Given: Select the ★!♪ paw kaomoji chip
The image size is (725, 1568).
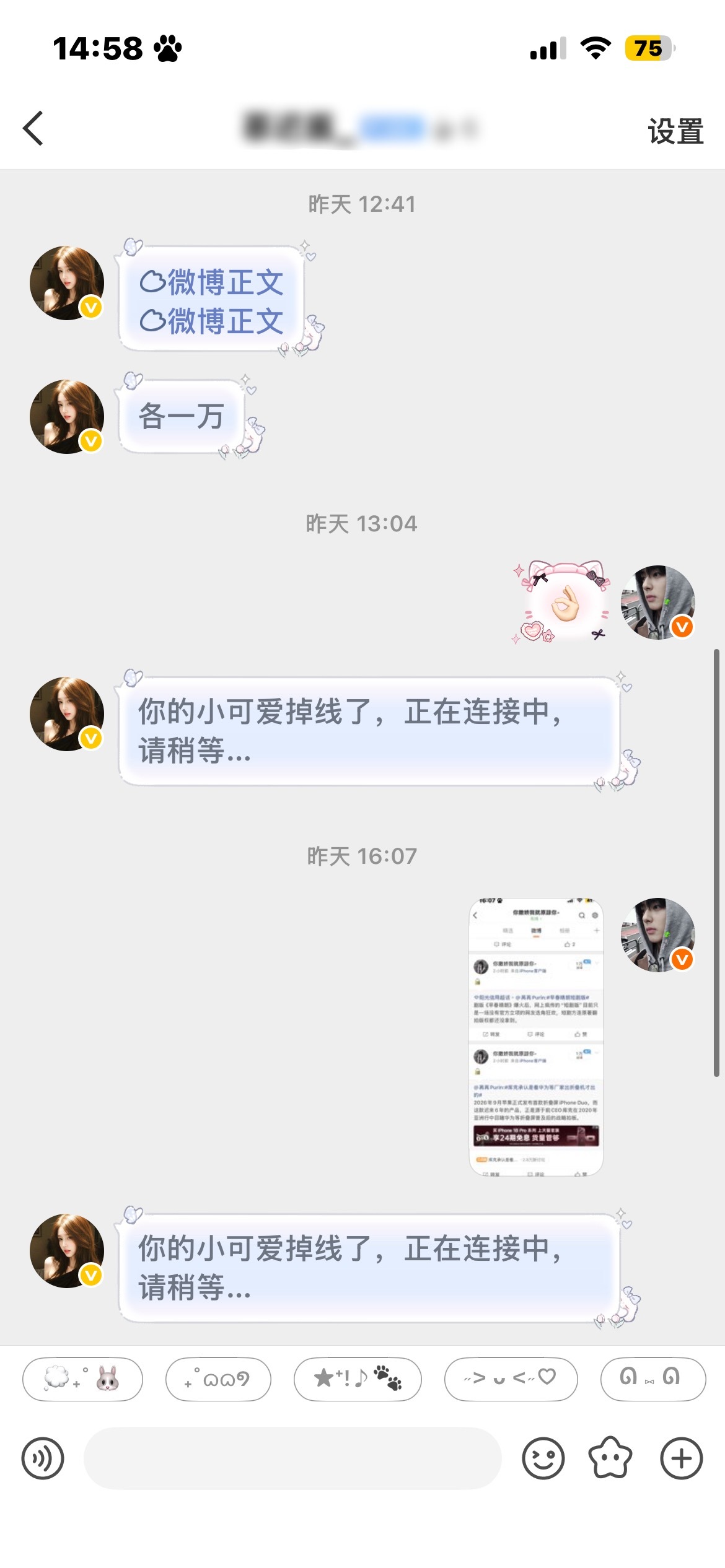Looking at the screenshot, I should click(358, 1379).
